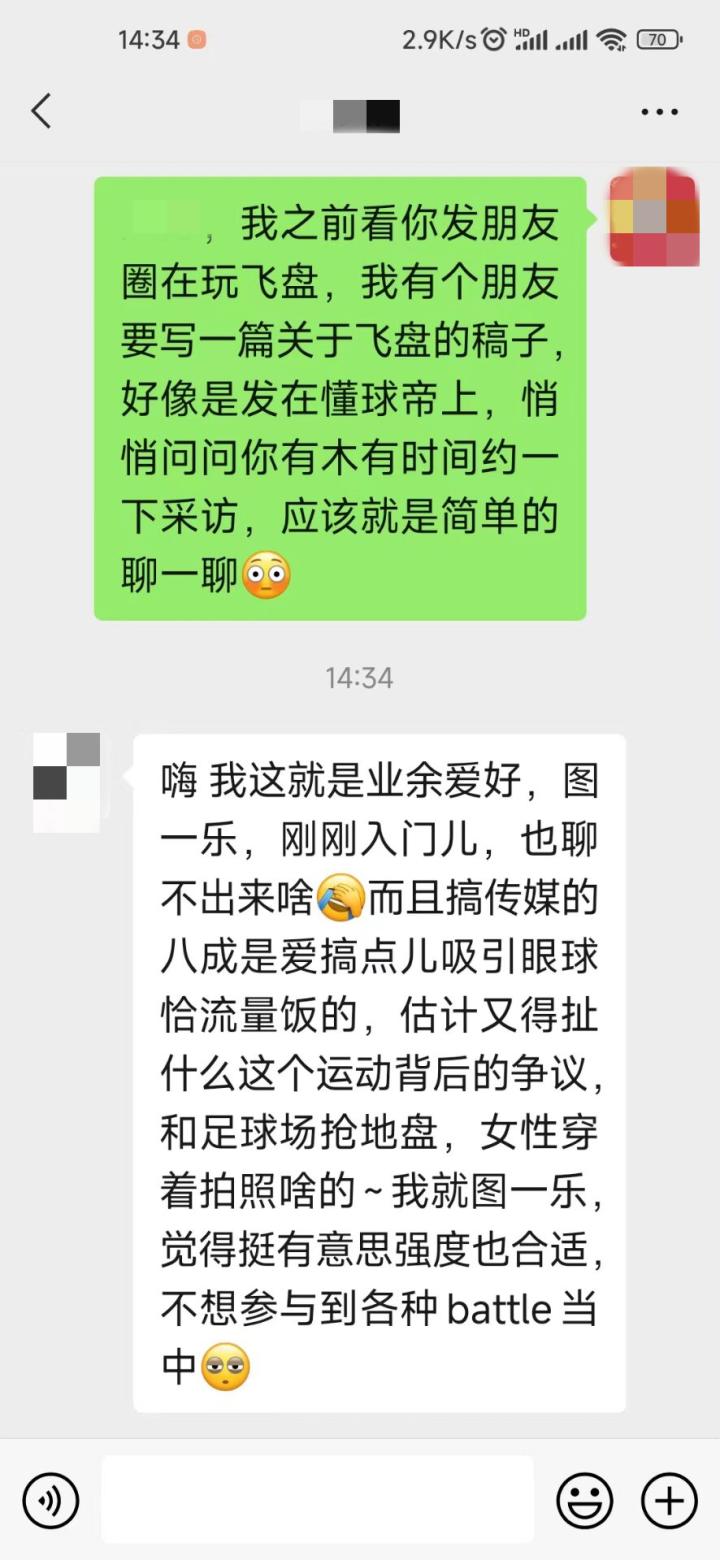Screen dimensions: 720x1560
Task: Go back to the chat list
Action: pyautogui.click(x=41, y=111)
